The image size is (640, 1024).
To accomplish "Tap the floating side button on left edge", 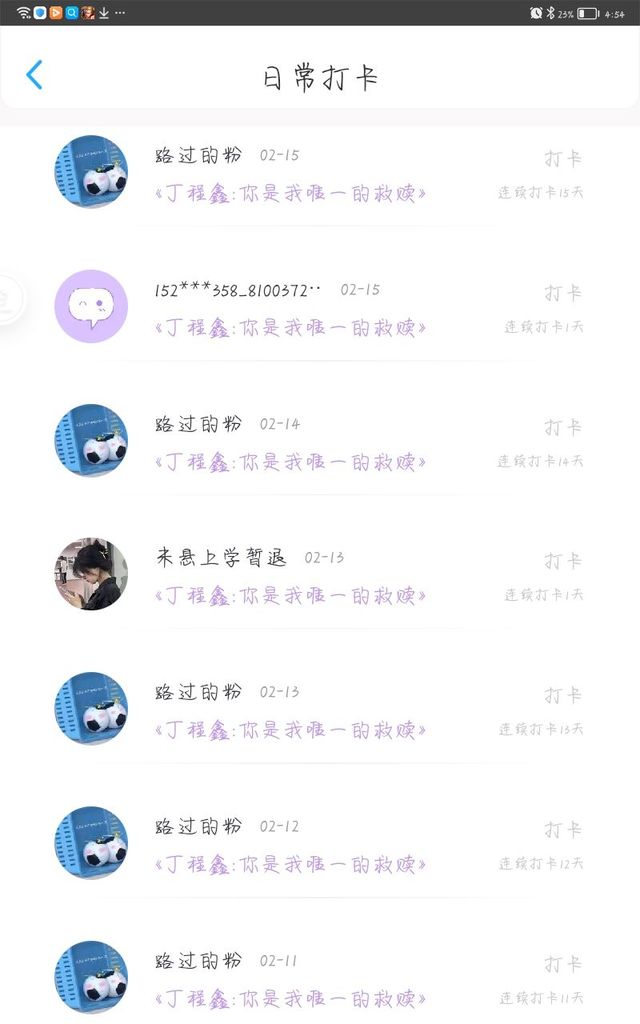I will [x=8, y=297].
